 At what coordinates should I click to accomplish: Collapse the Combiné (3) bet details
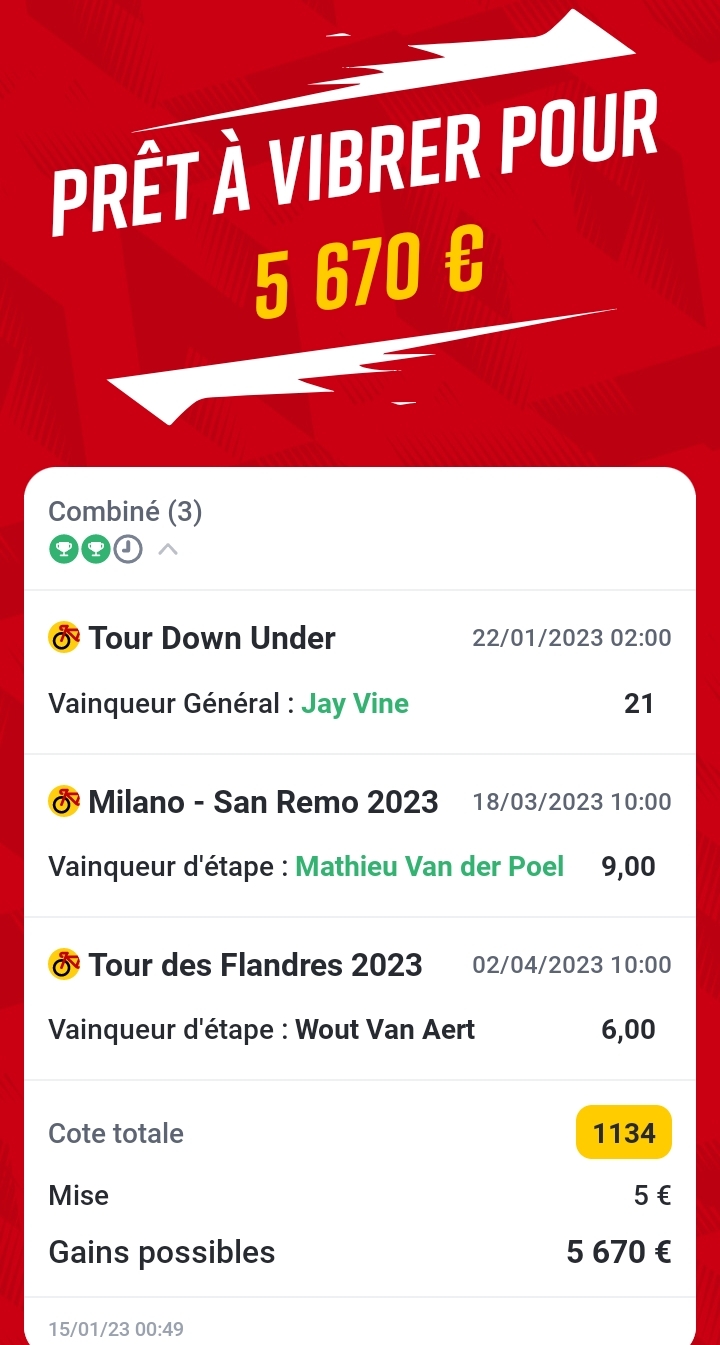168,549
